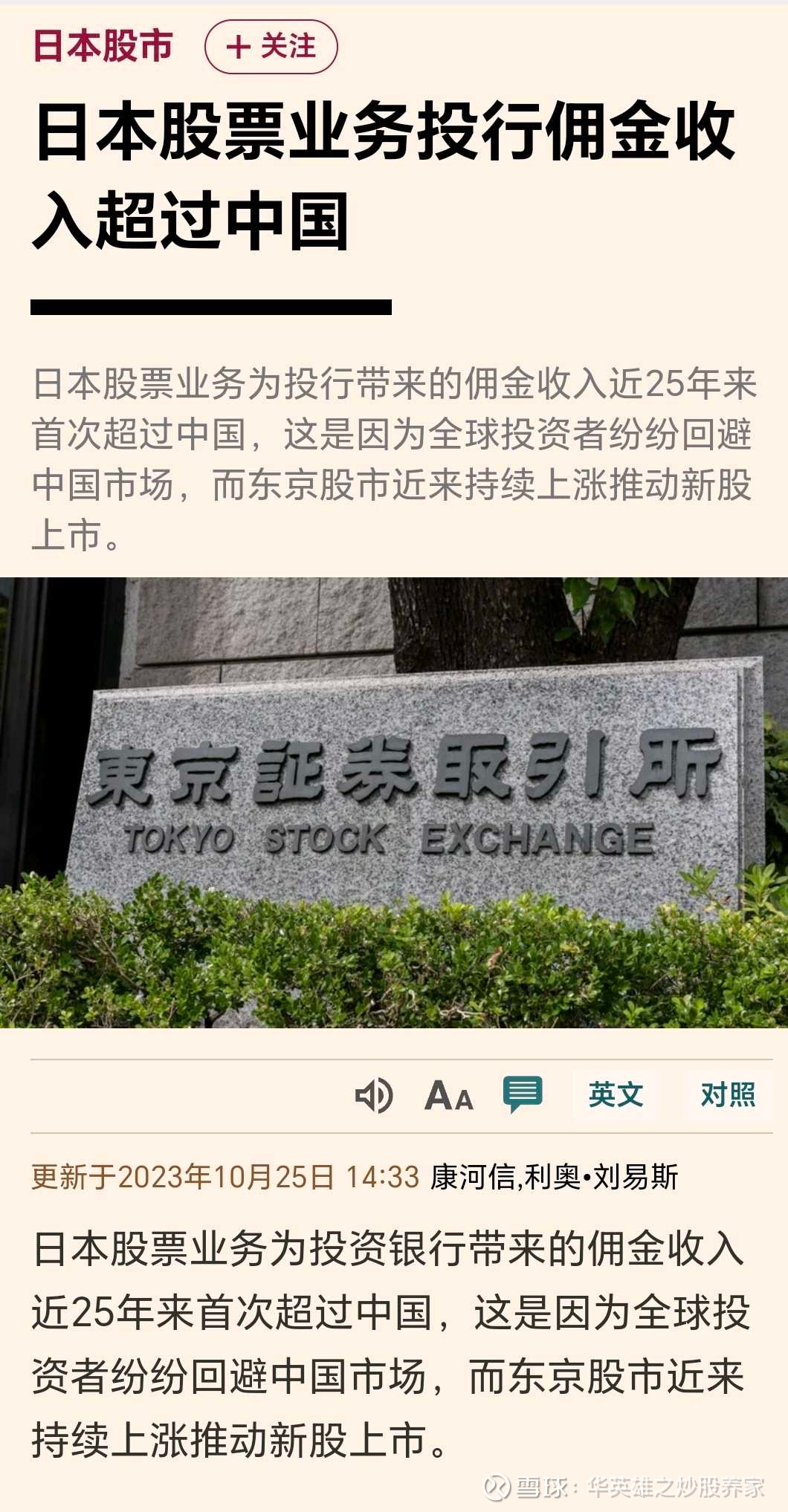Open the 日本股市 topic page
The height and width of the screenshot is (1512, 788).
104,46
